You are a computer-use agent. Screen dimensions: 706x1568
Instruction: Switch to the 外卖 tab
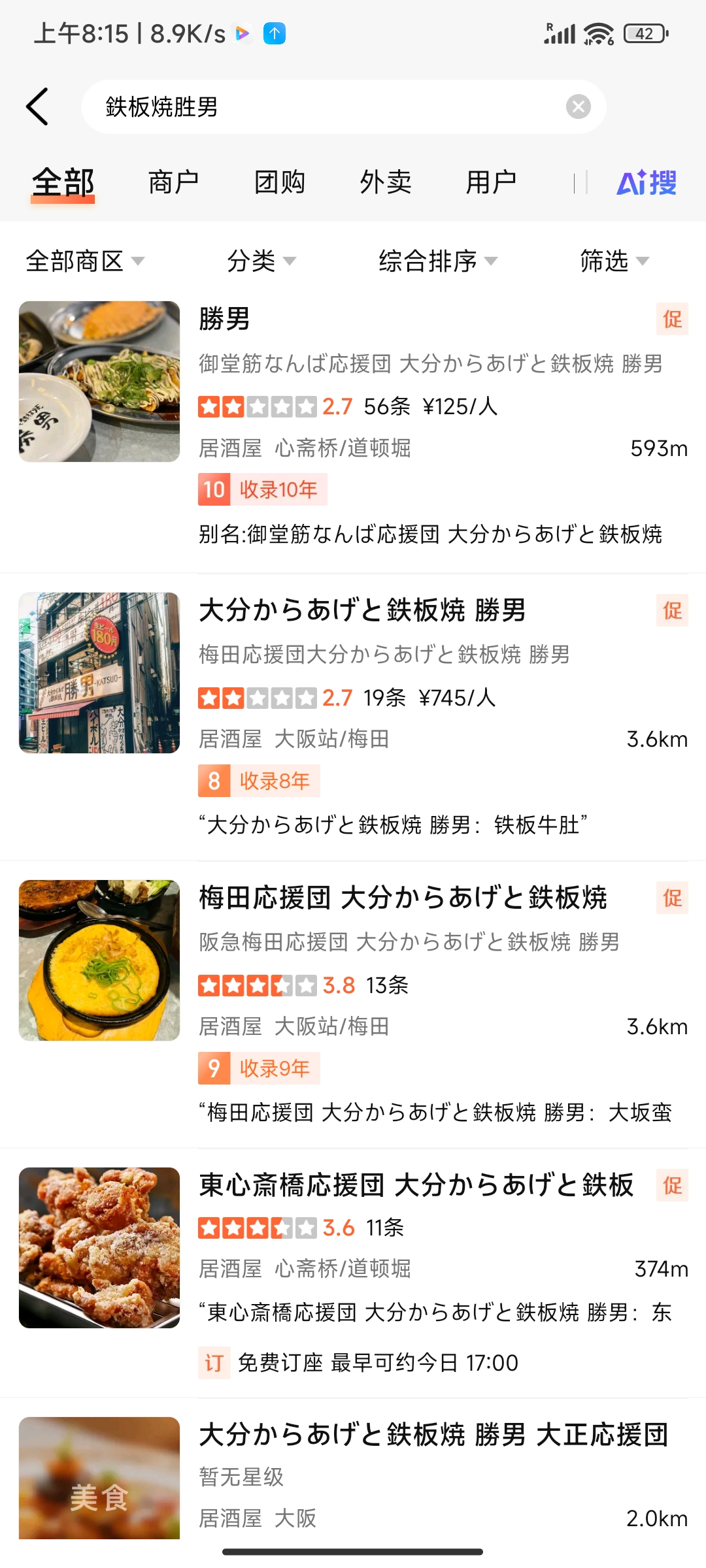coord(386,182)
